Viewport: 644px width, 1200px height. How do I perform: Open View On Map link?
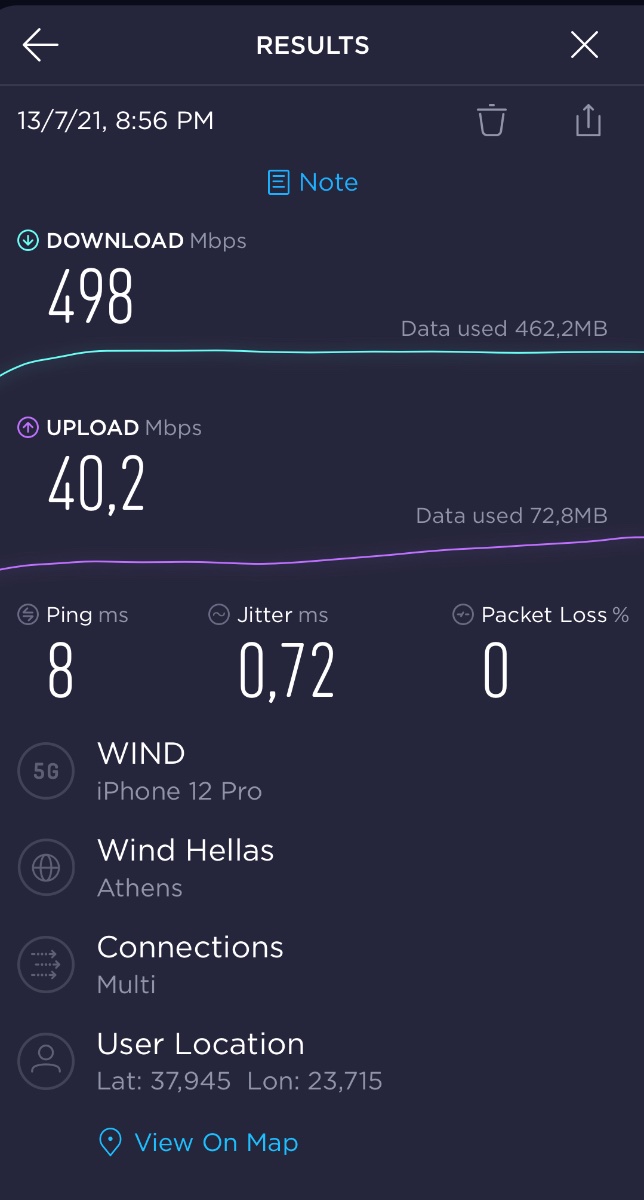coord(199,1142)
